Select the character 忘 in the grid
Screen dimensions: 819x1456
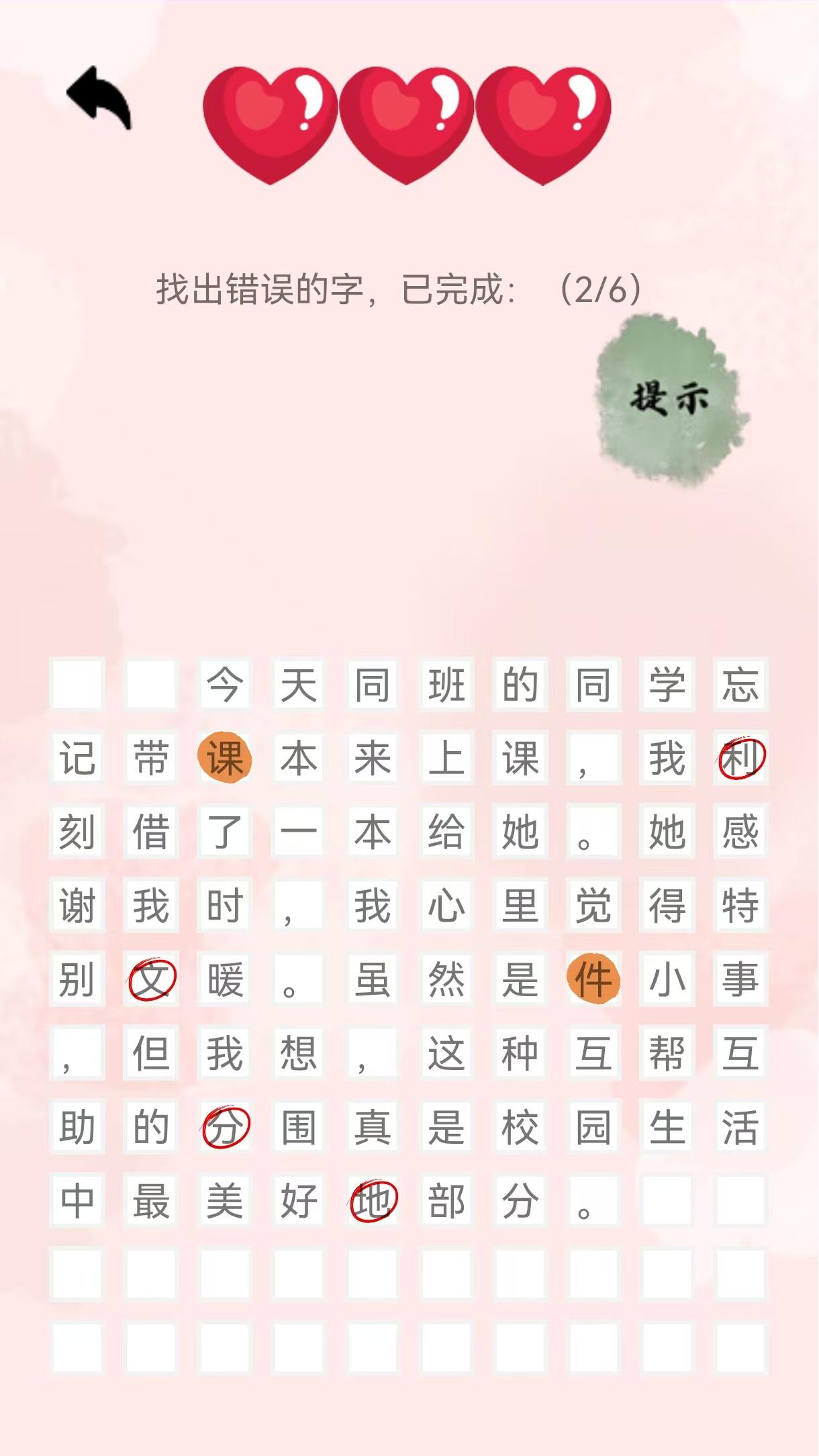740,684
